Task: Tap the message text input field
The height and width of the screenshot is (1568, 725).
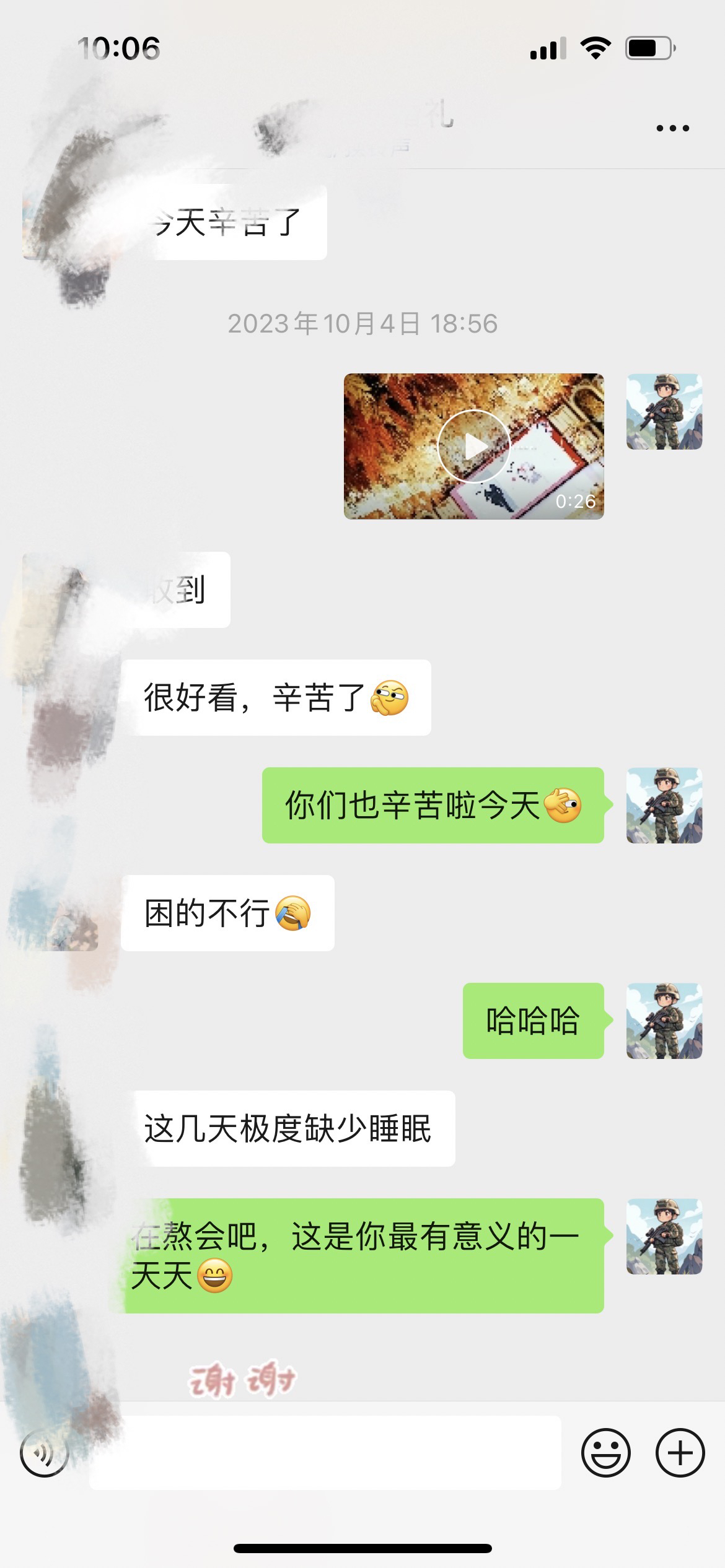Action: [x=325, y=1452]
